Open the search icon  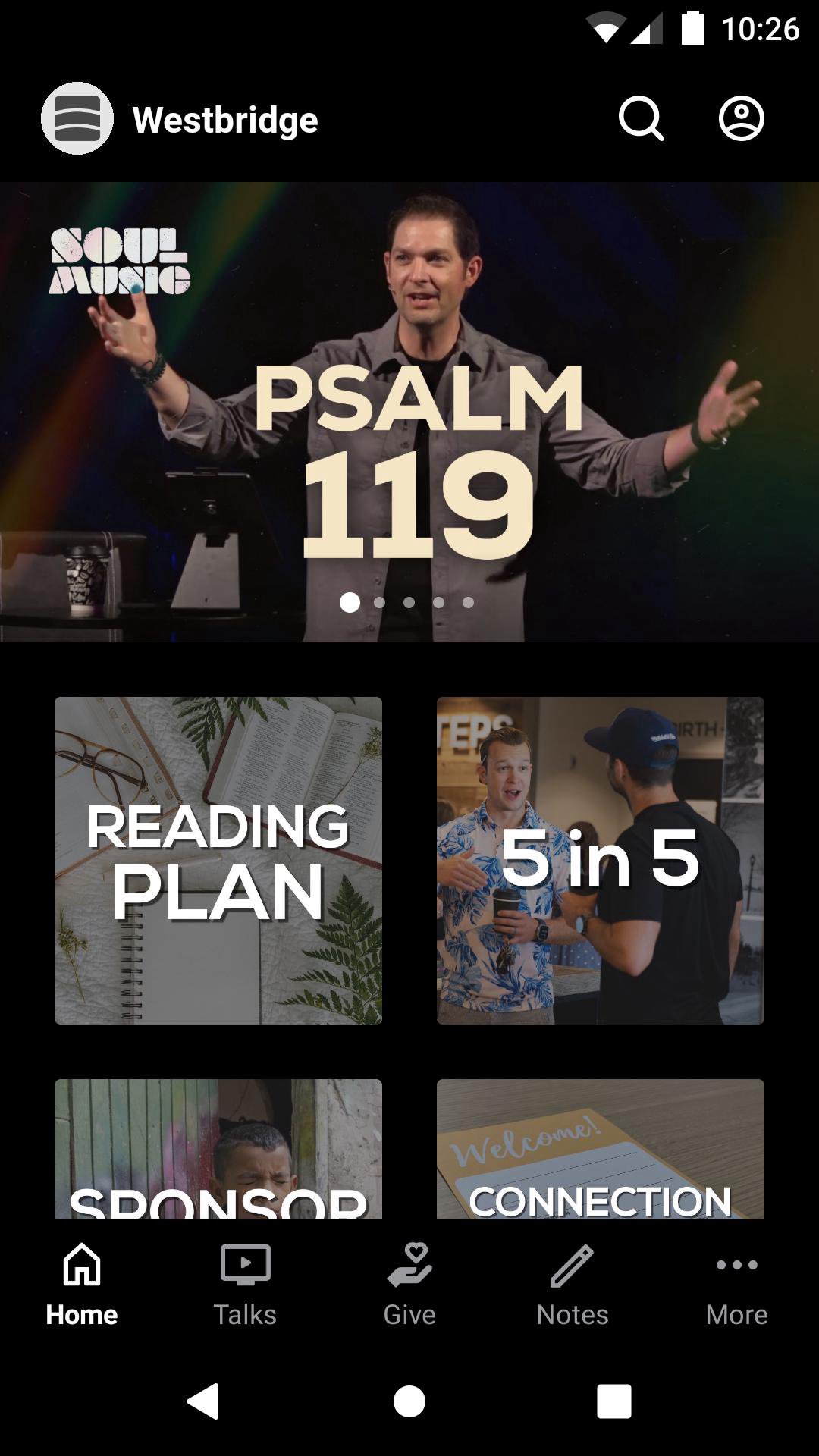[x=641, y=119]
